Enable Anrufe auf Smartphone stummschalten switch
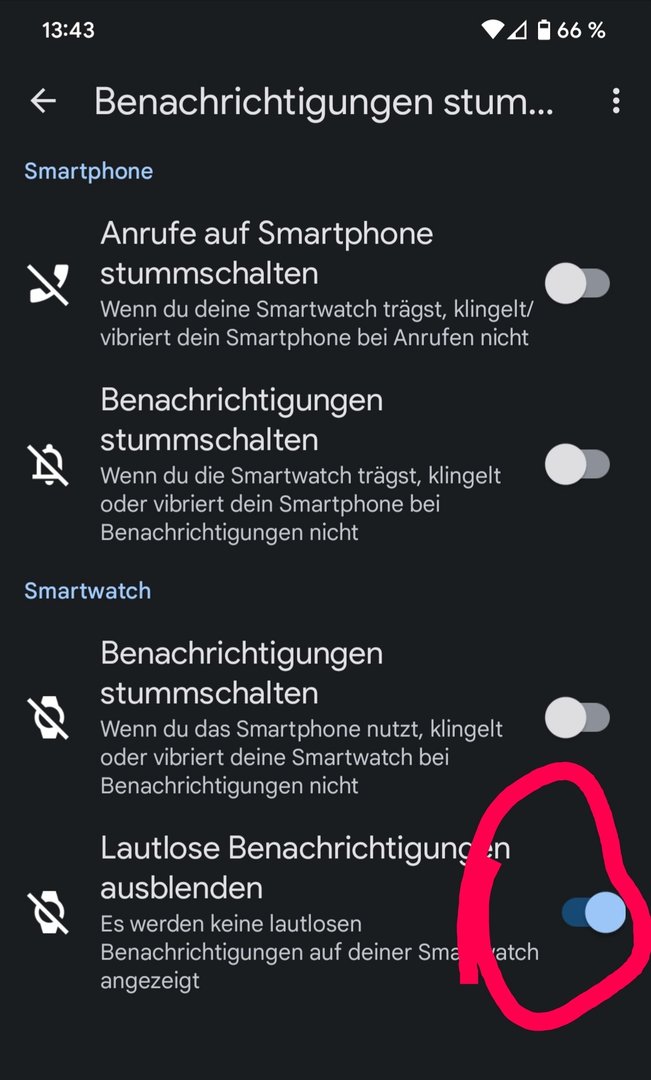651x1080 pixels. coord(577,285)
